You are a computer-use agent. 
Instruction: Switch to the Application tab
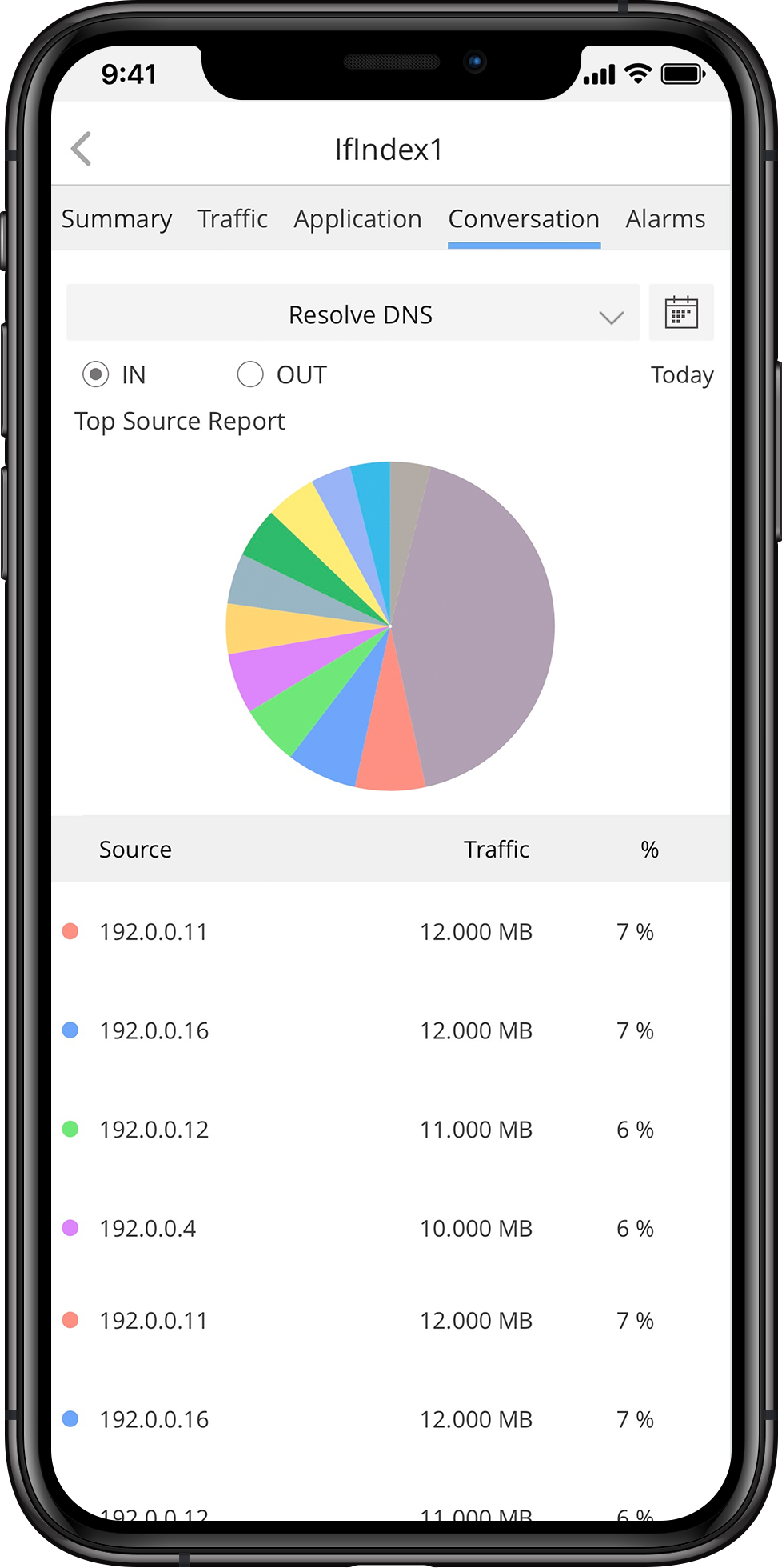coord(357,218)
